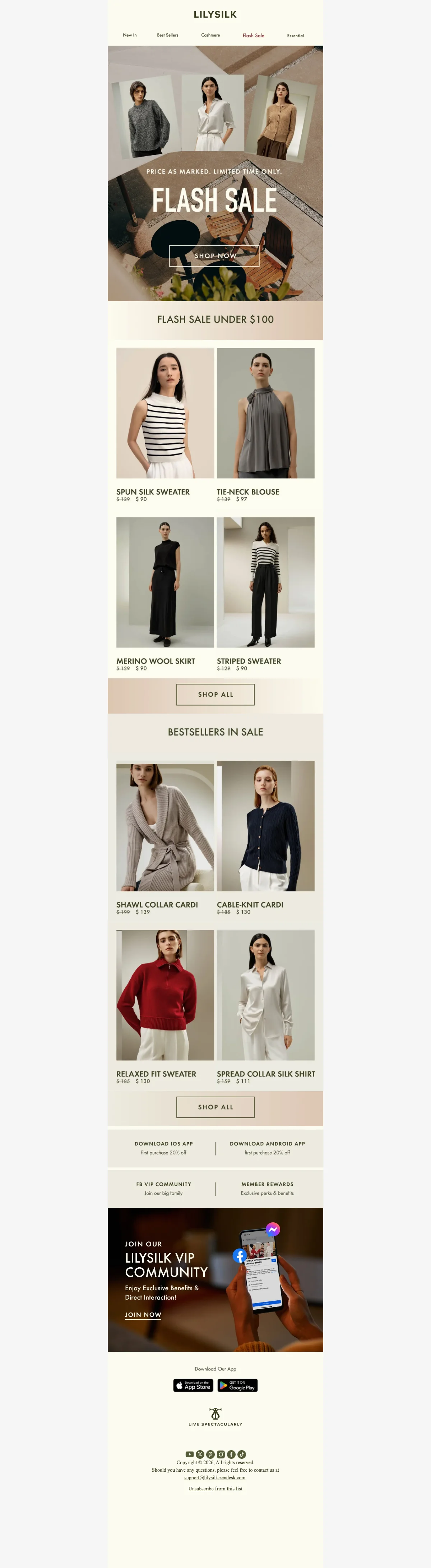Open the New In category link
The image size is (431, 1568).
pyautogui.click(x=130, y=35)
